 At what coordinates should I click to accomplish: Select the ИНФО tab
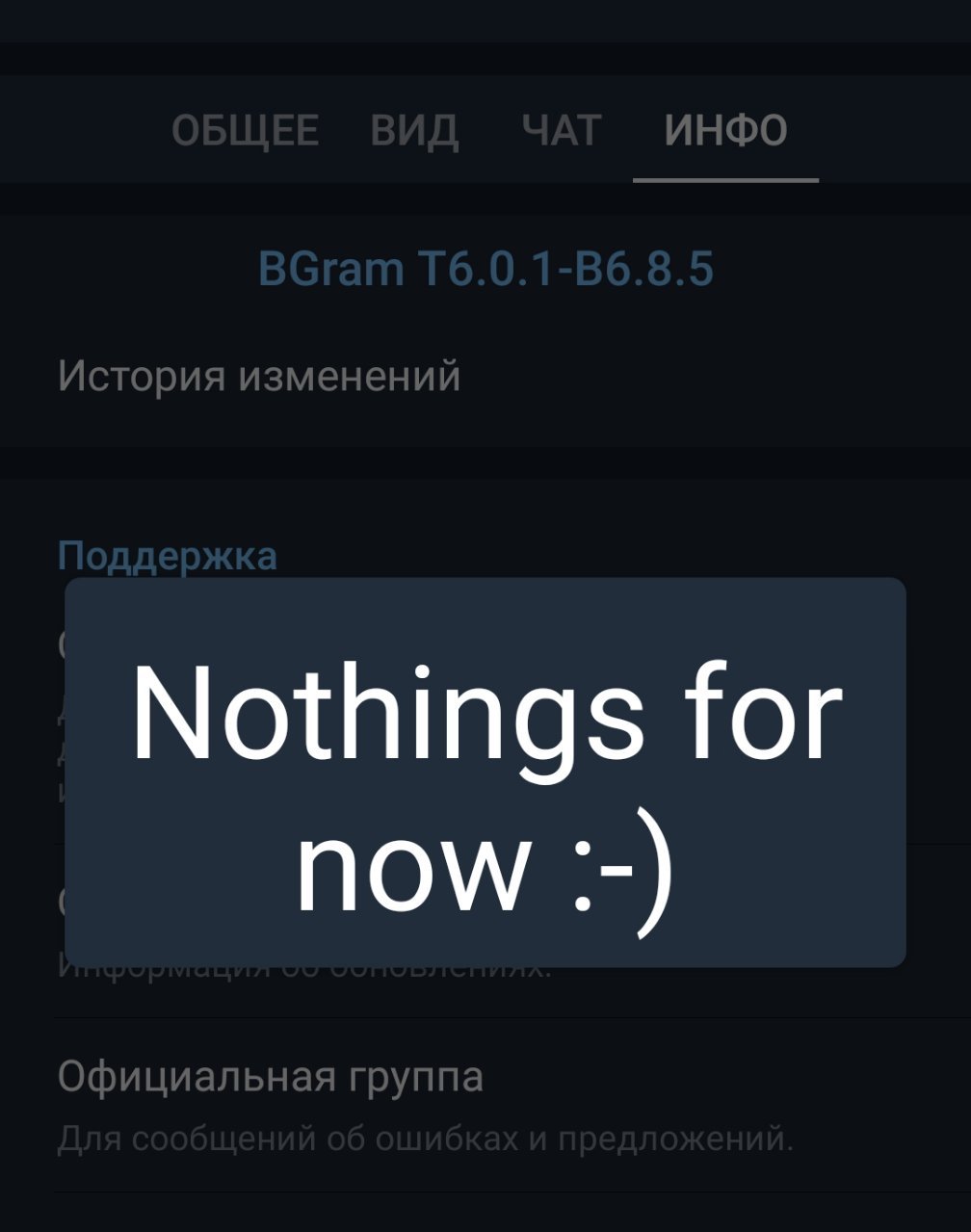coord(725,130)
